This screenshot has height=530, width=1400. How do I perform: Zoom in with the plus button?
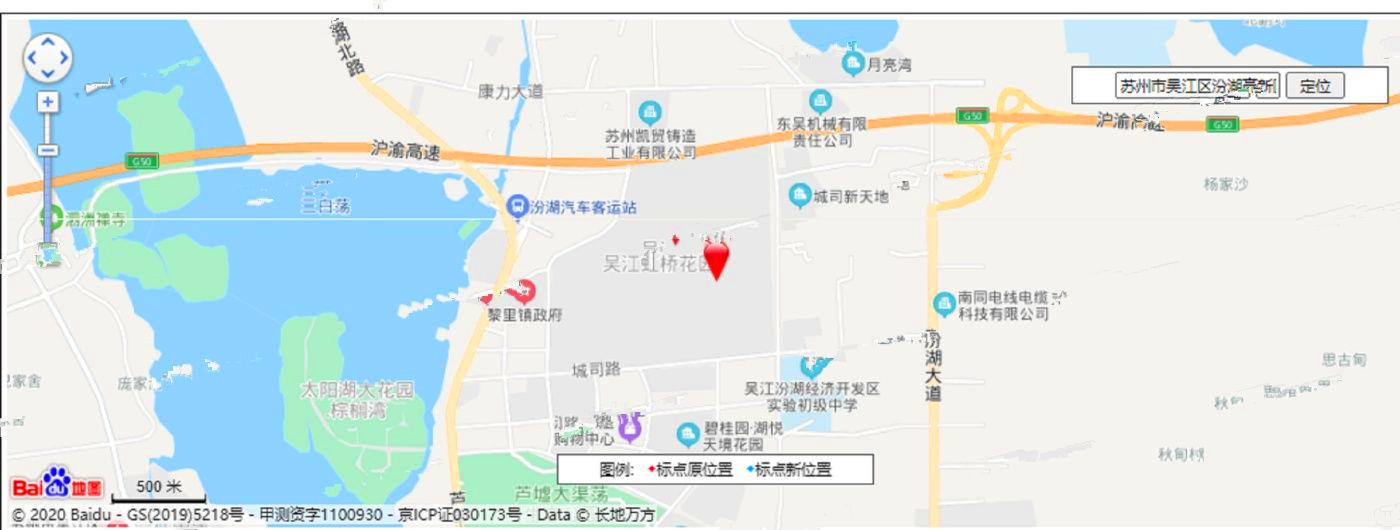[x=48, y=102]
